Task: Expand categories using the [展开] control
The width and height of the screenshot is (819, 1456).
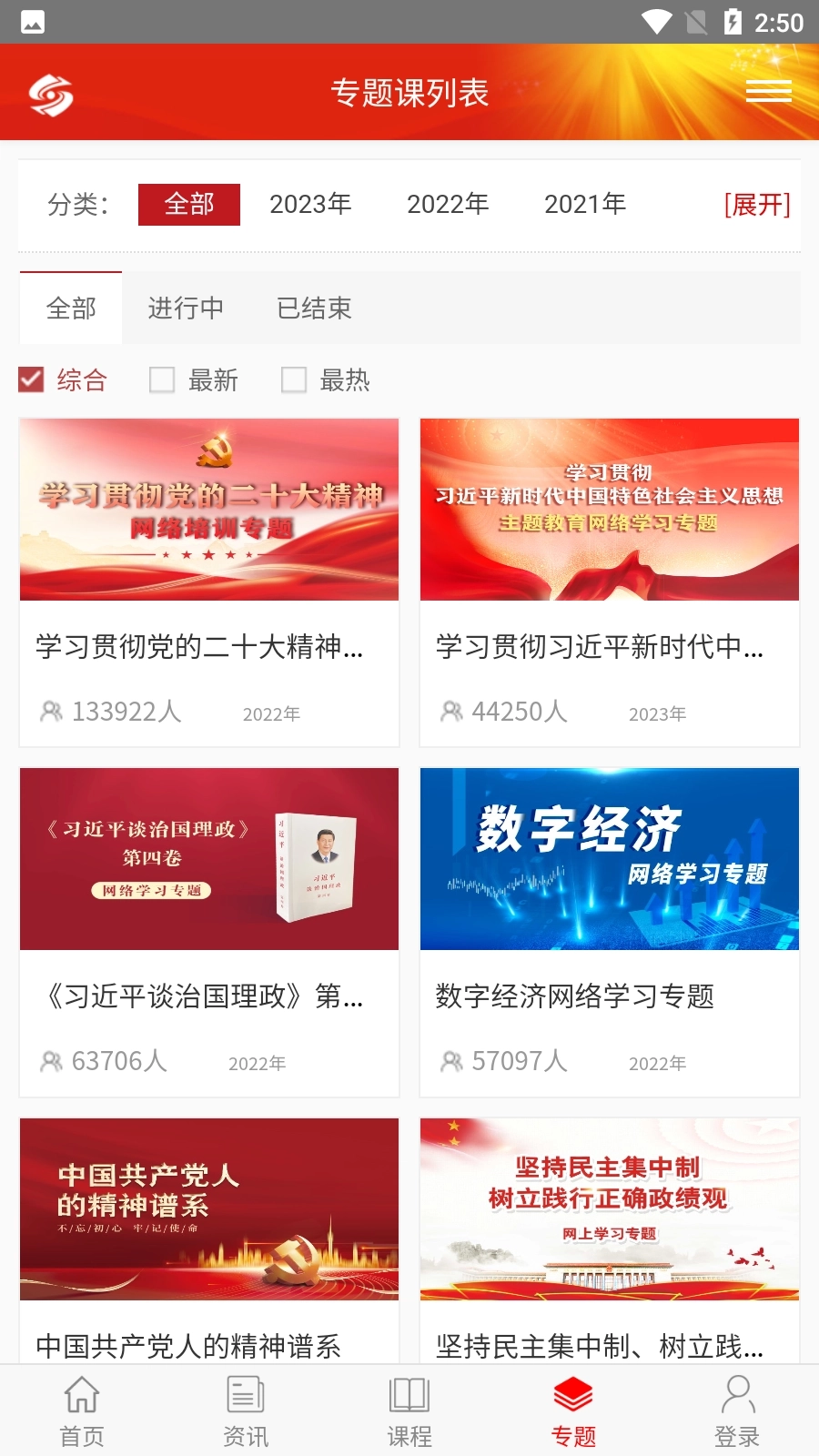Action: (756, 205)
